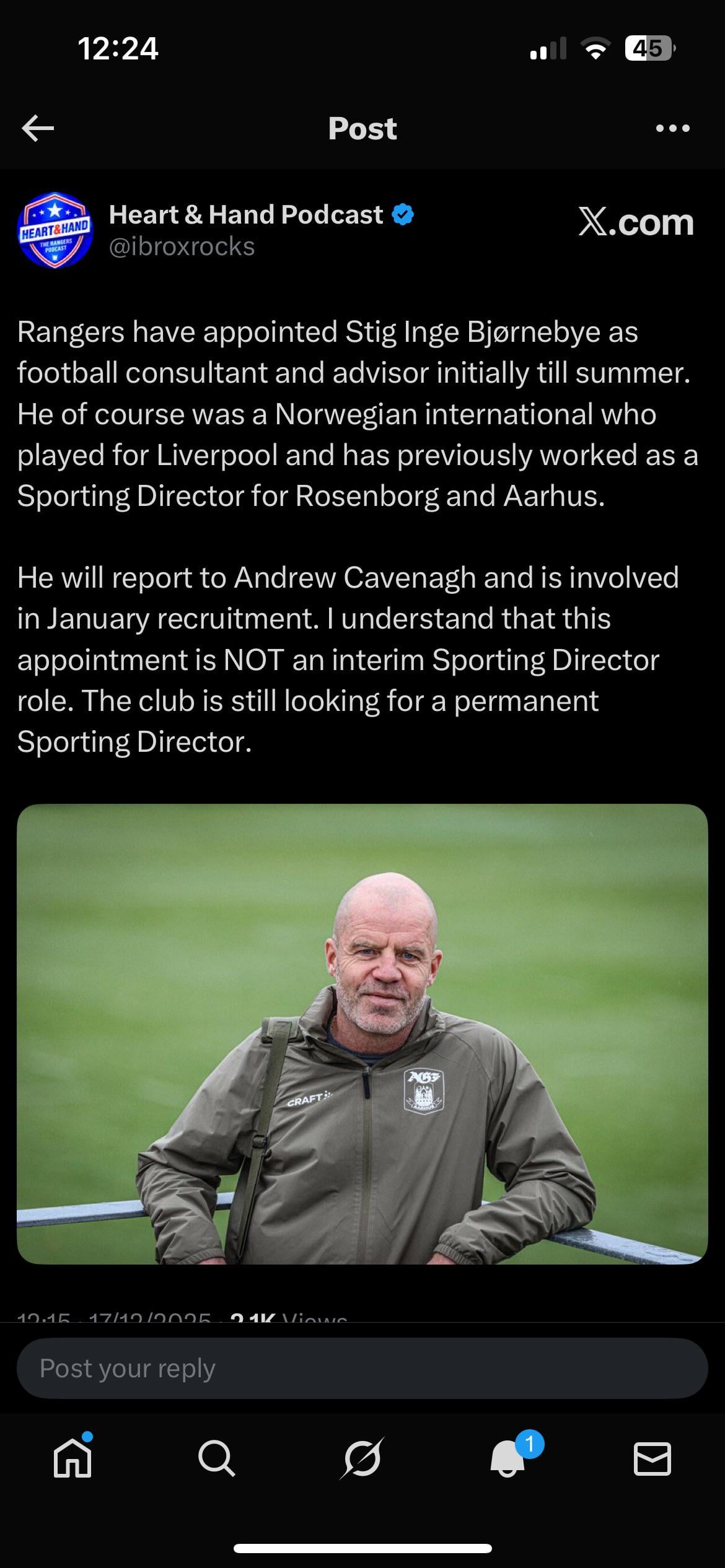
Task: Switch to the Search tab
Action: (x=217, y=1459)
